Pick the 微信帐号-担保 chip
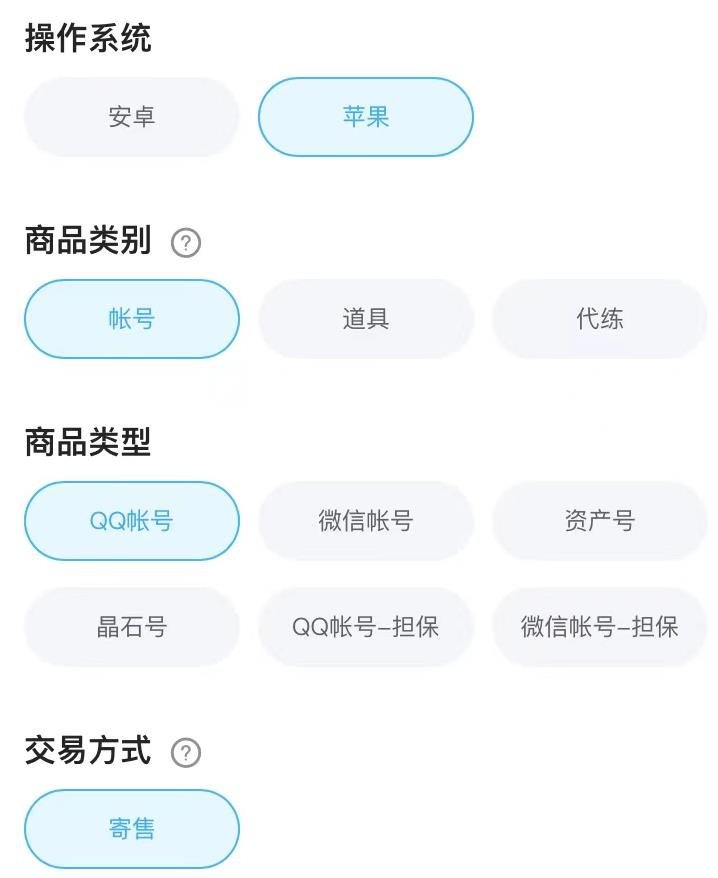 pos(599,627)
